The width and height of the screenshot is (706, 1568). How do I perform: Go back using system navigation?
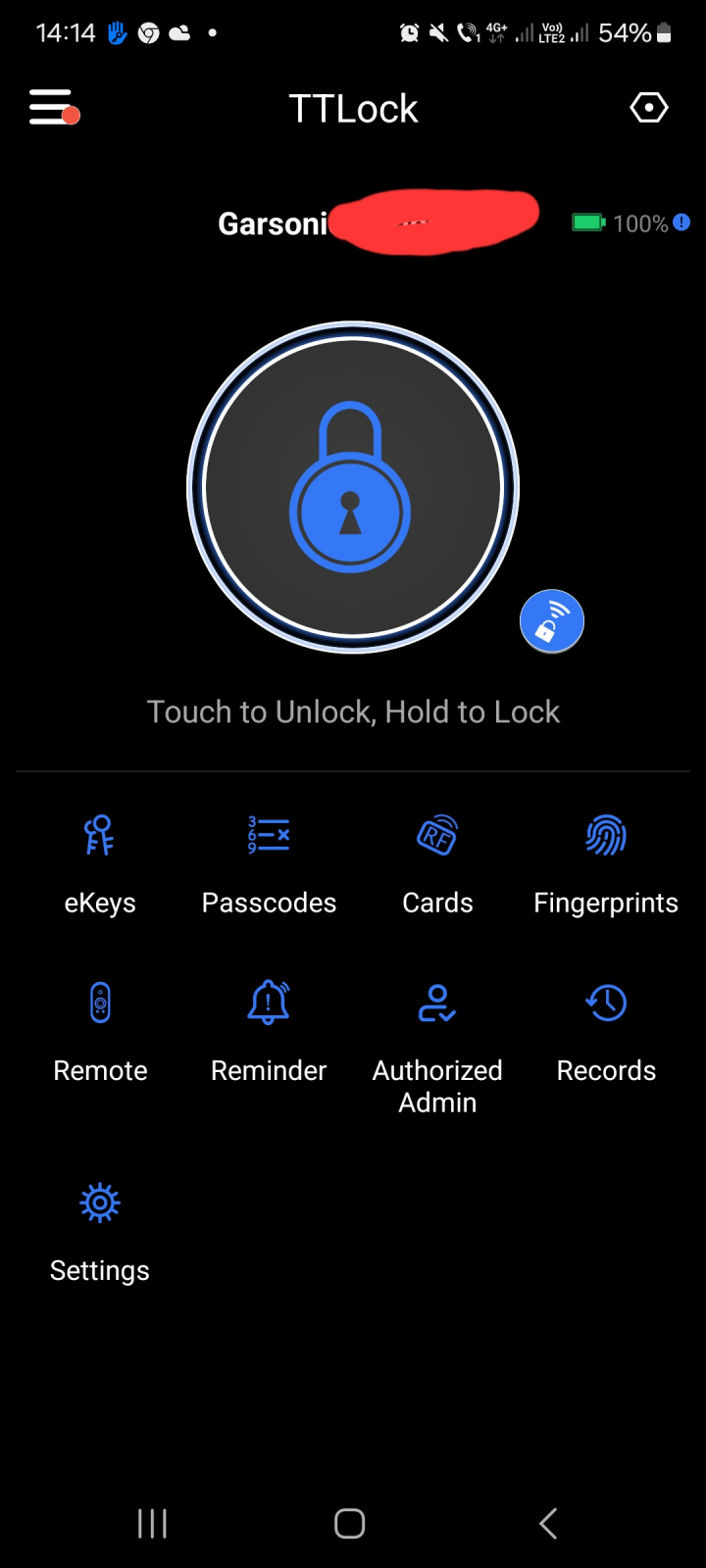click(x=549, y=1523)
